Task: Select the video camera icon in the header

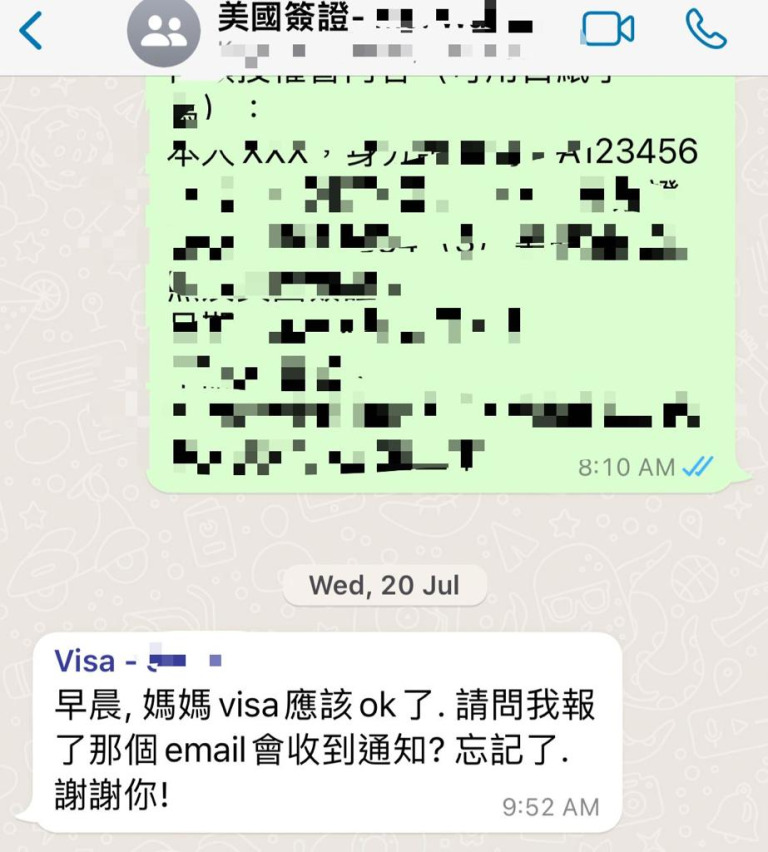Action: 610,27
